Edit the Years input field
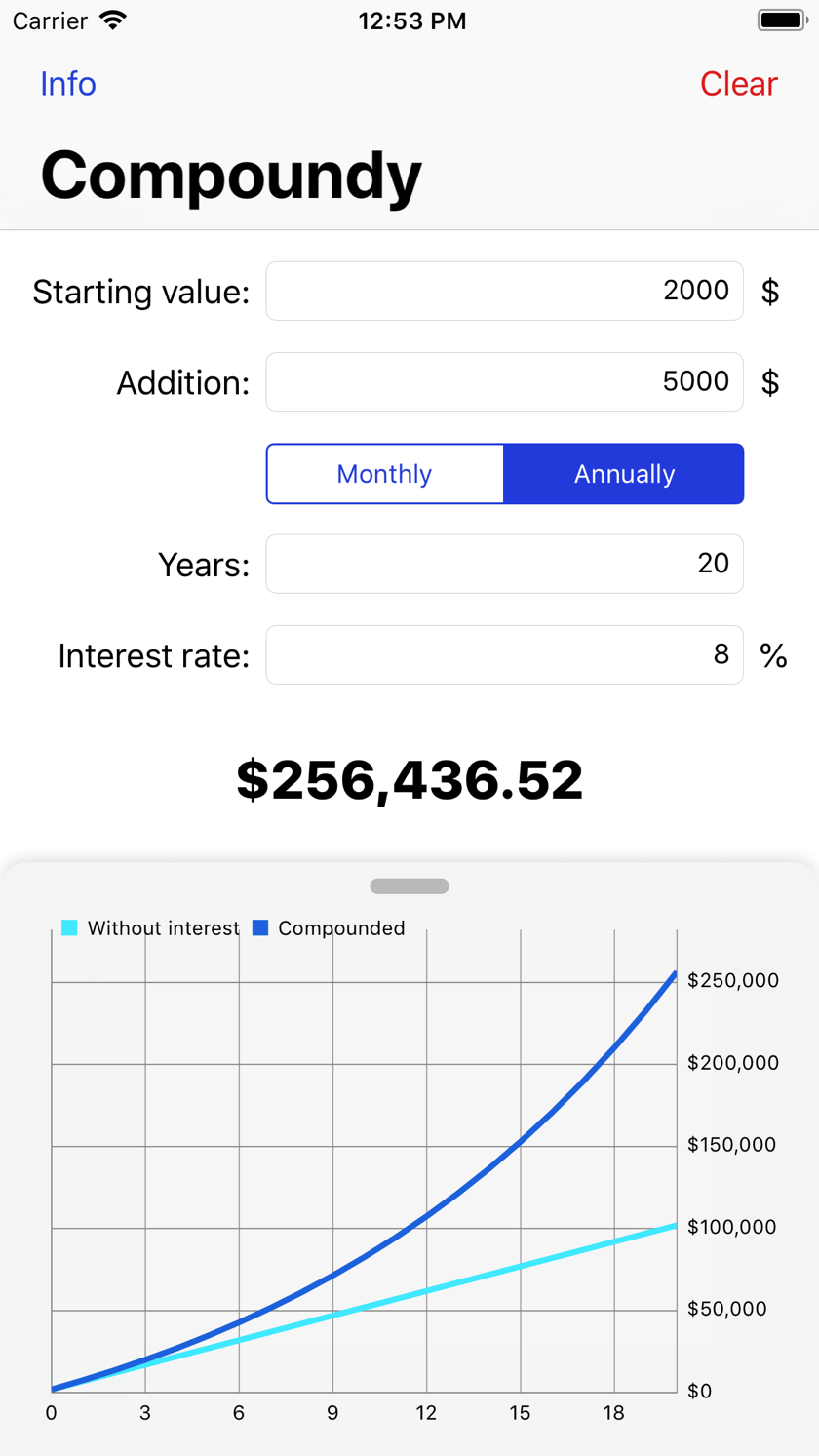Viewport: 819px width, 1456px height. click(504, 564)
